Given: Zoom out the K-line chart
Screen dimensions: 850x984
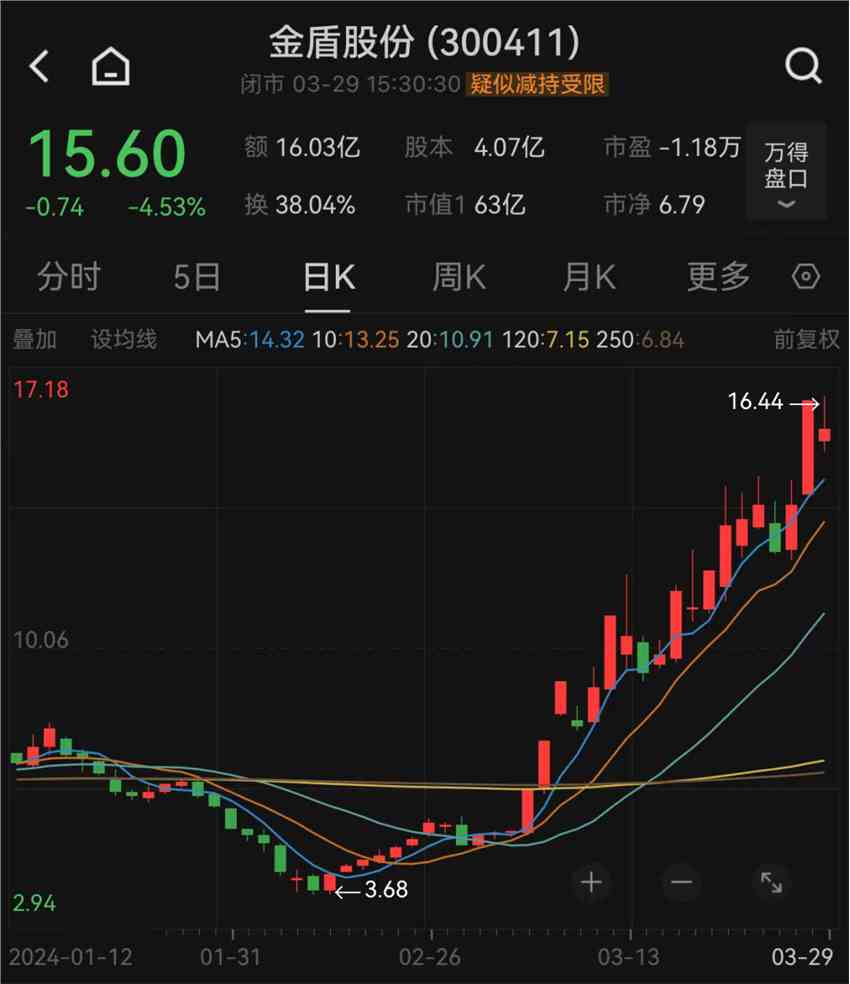Looking at the screenshot, I should [681, 882].
